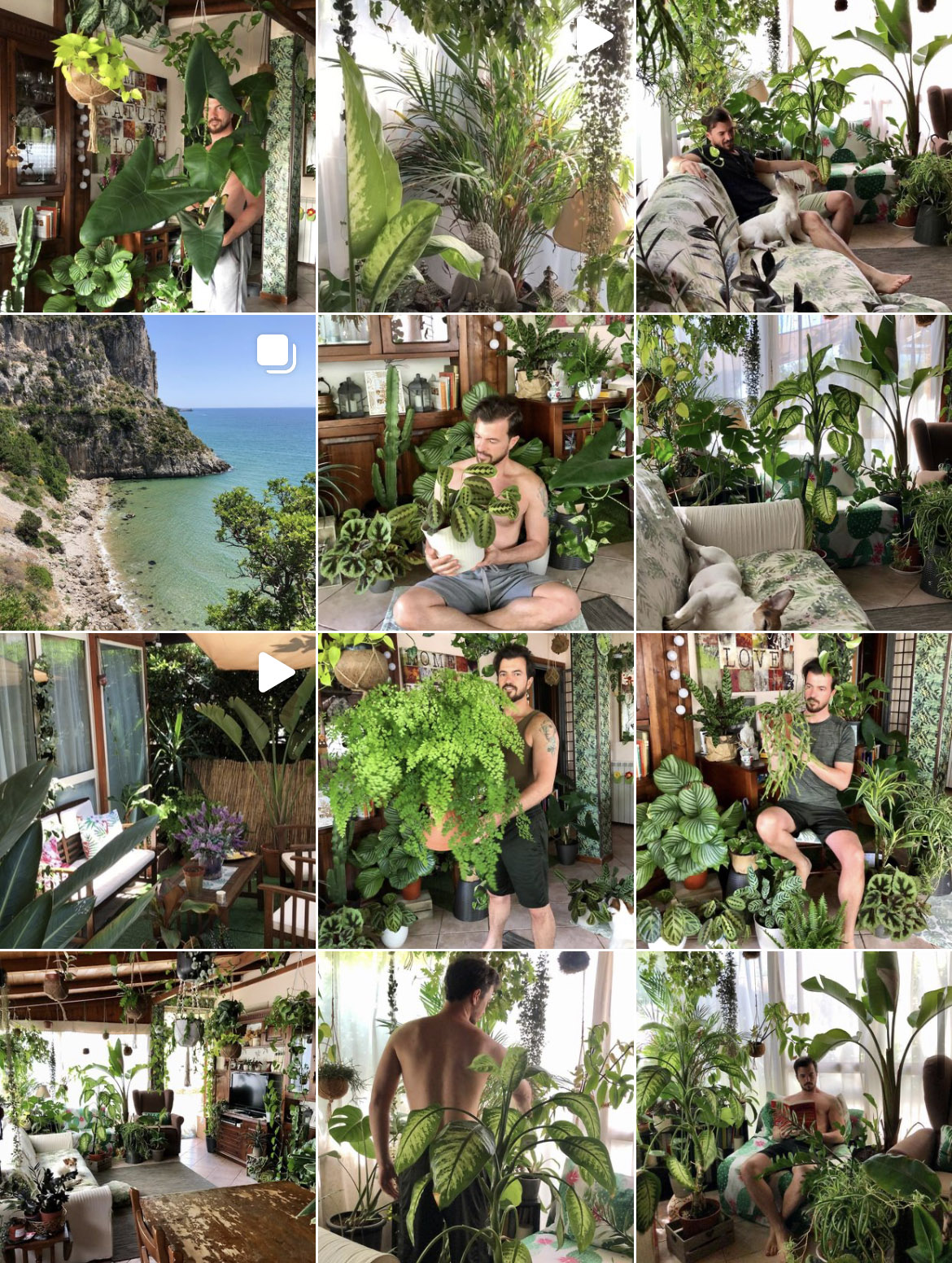952x1263 pixels.
Task: Open post of man holding giant alocasia leaves
Action: 157,155
